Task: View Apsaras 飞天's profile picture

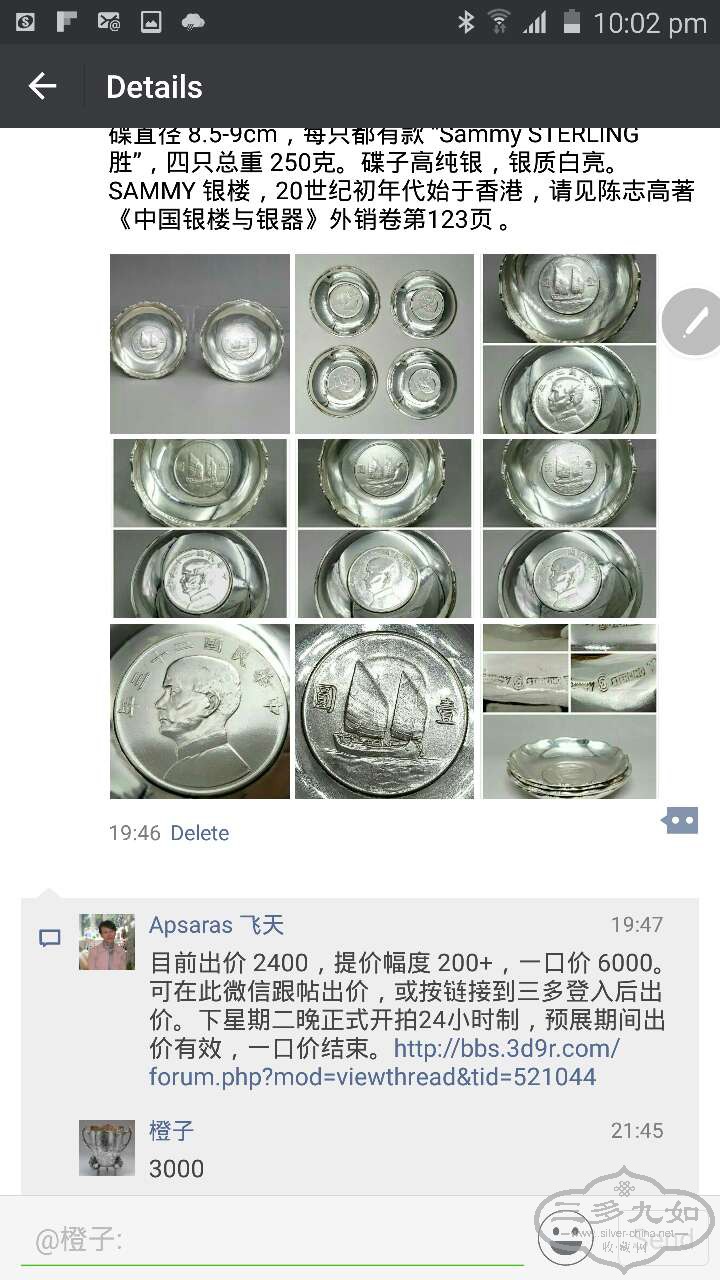Action: click(107, 941)
